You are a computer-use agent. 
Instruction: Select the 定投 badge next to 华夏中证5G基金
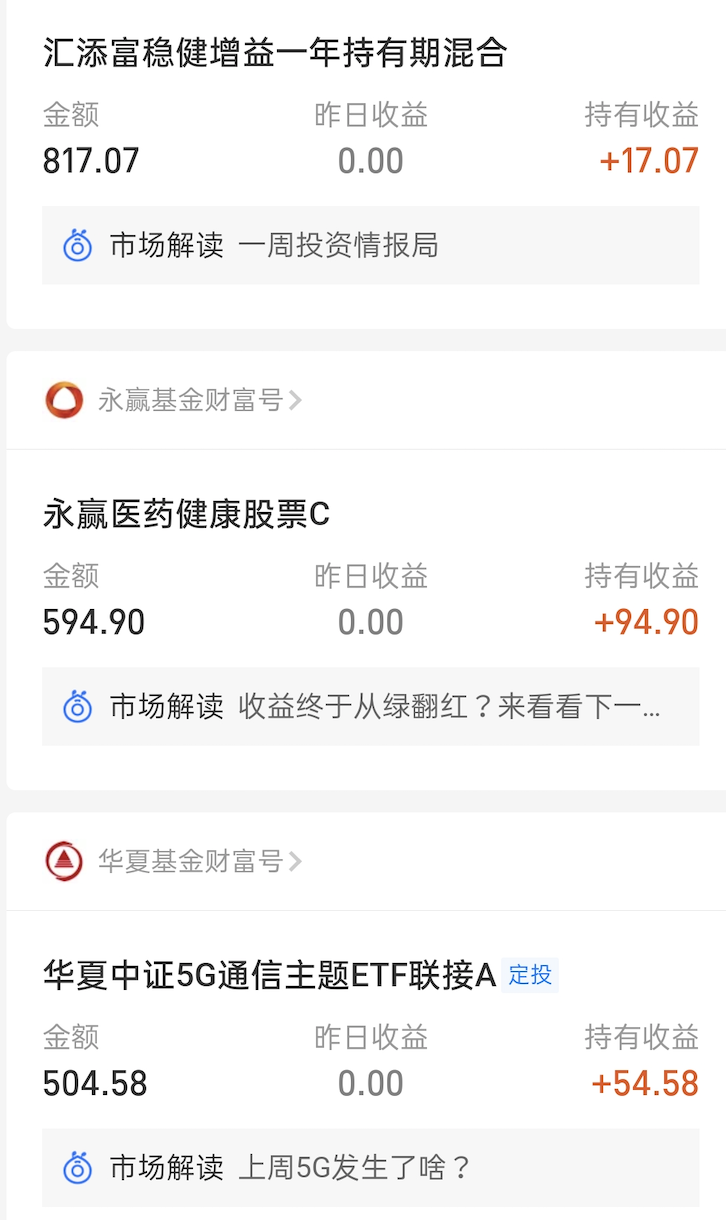(530, 976)
